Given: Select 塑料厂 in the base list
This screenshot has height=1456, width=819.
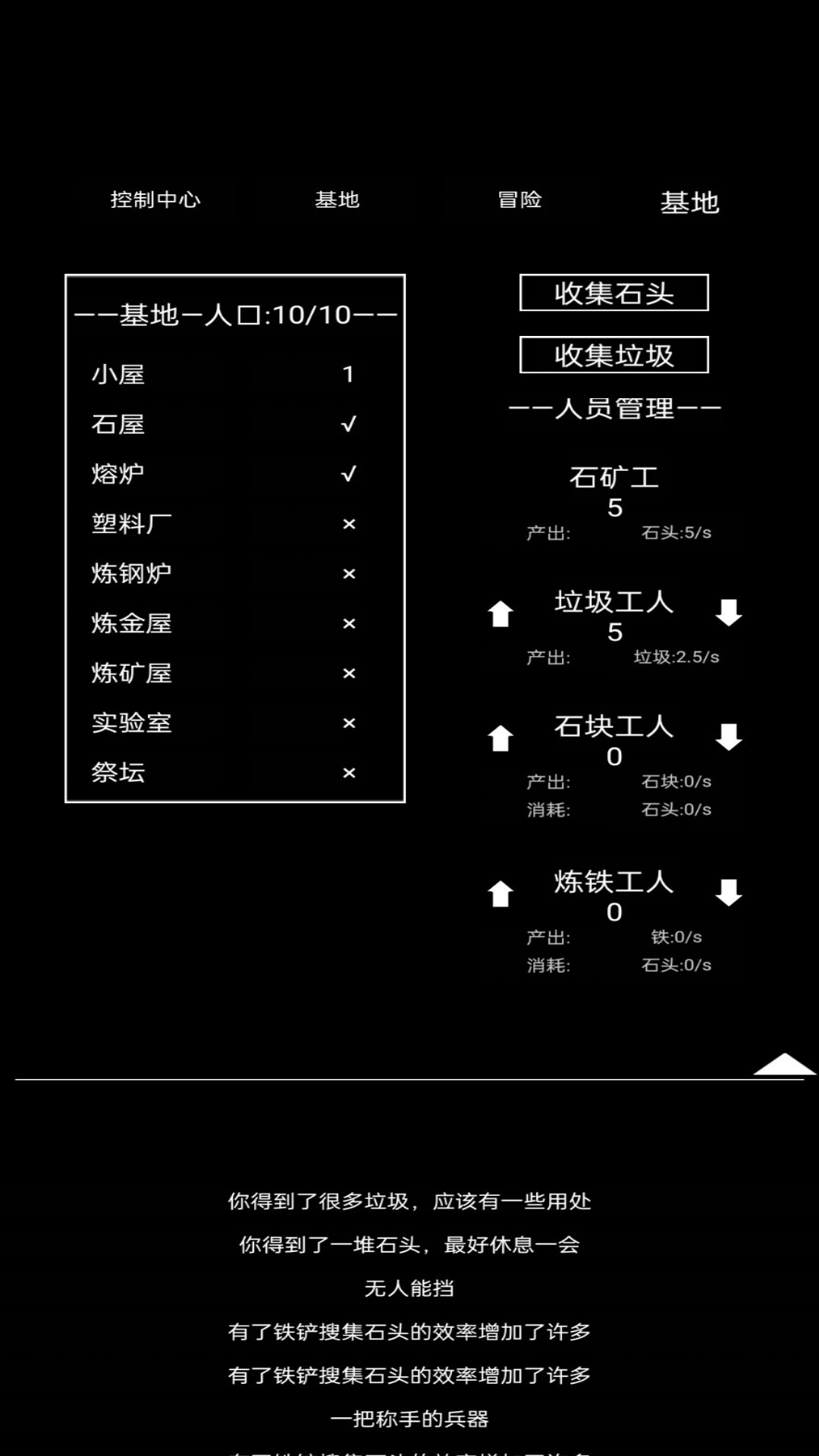Looking at the screenshot, I should 131,524.
